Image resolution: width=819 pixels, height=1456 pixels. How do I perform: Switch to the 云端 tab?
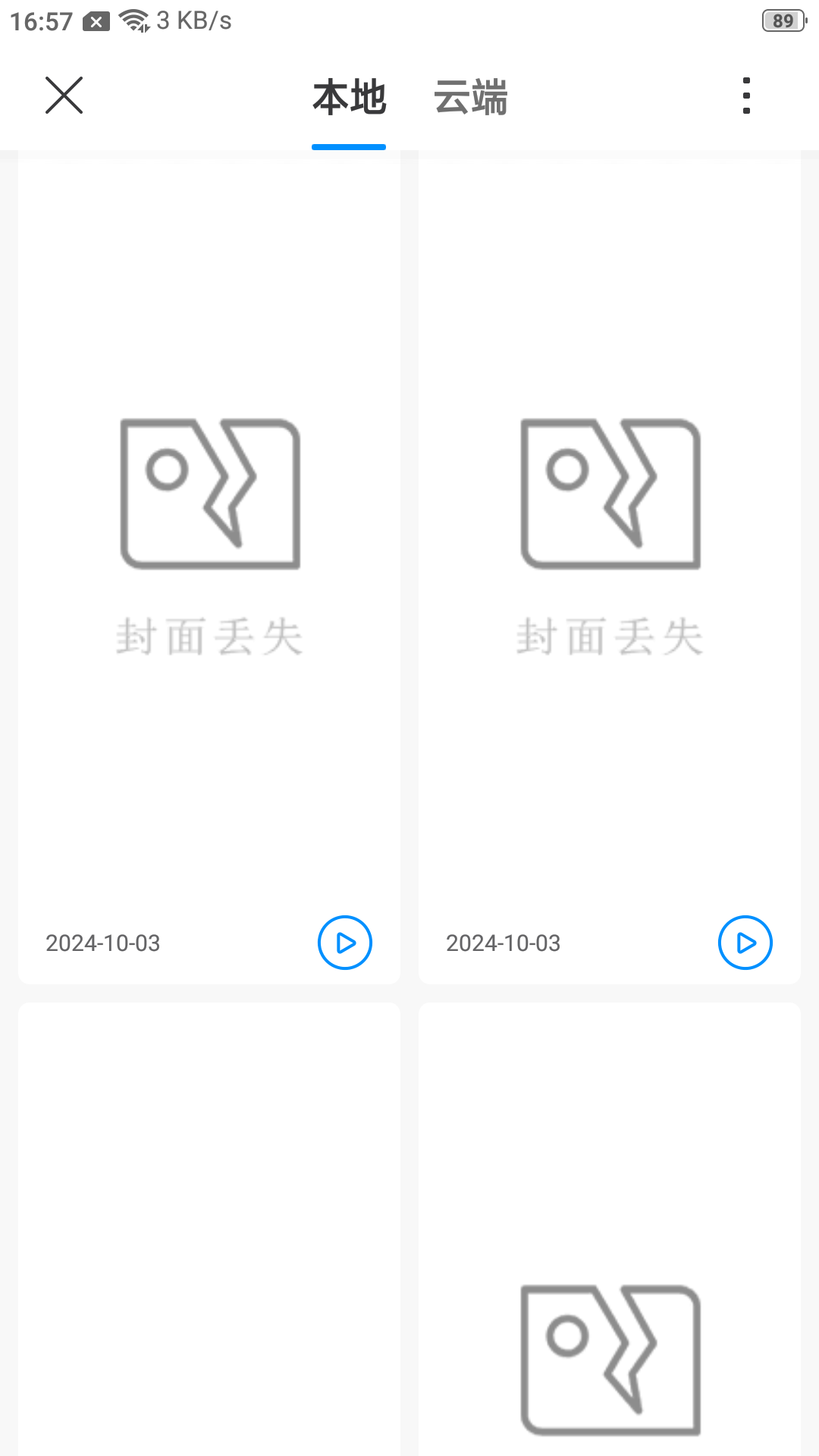click(470, 97)
